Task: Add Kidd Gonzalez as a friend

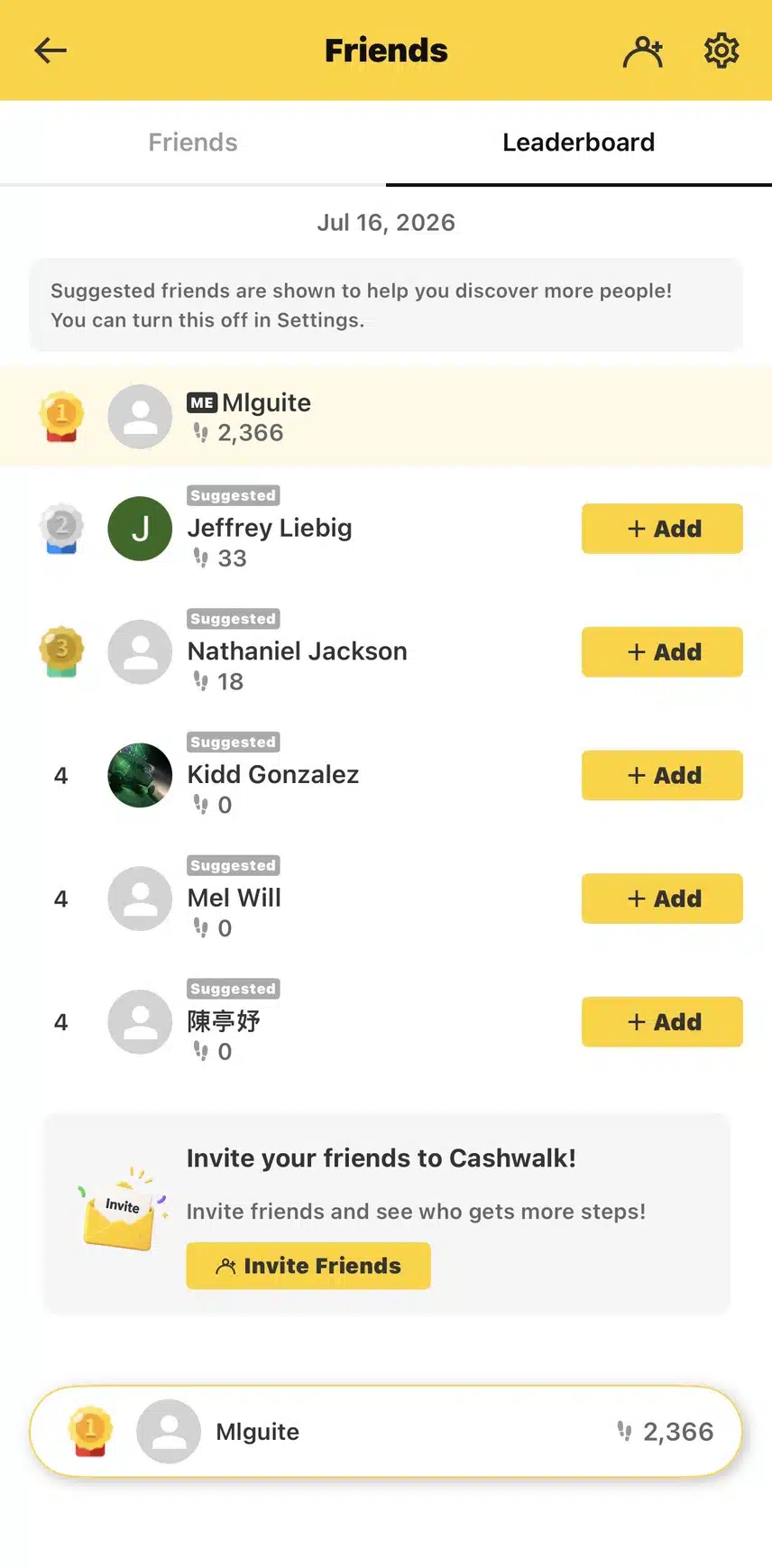Action: point(662,775)
